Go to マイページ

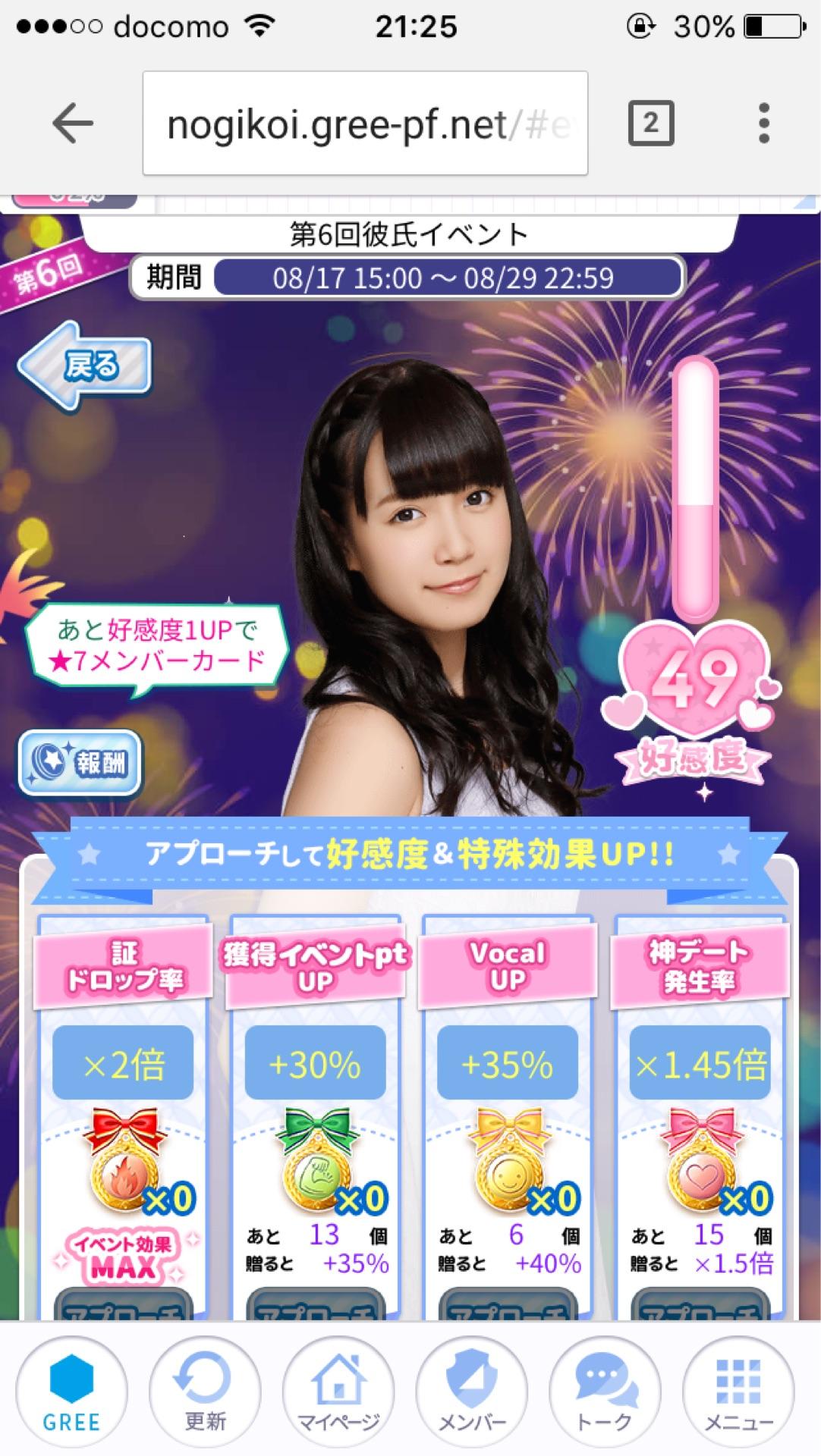tap(338, 1392)
